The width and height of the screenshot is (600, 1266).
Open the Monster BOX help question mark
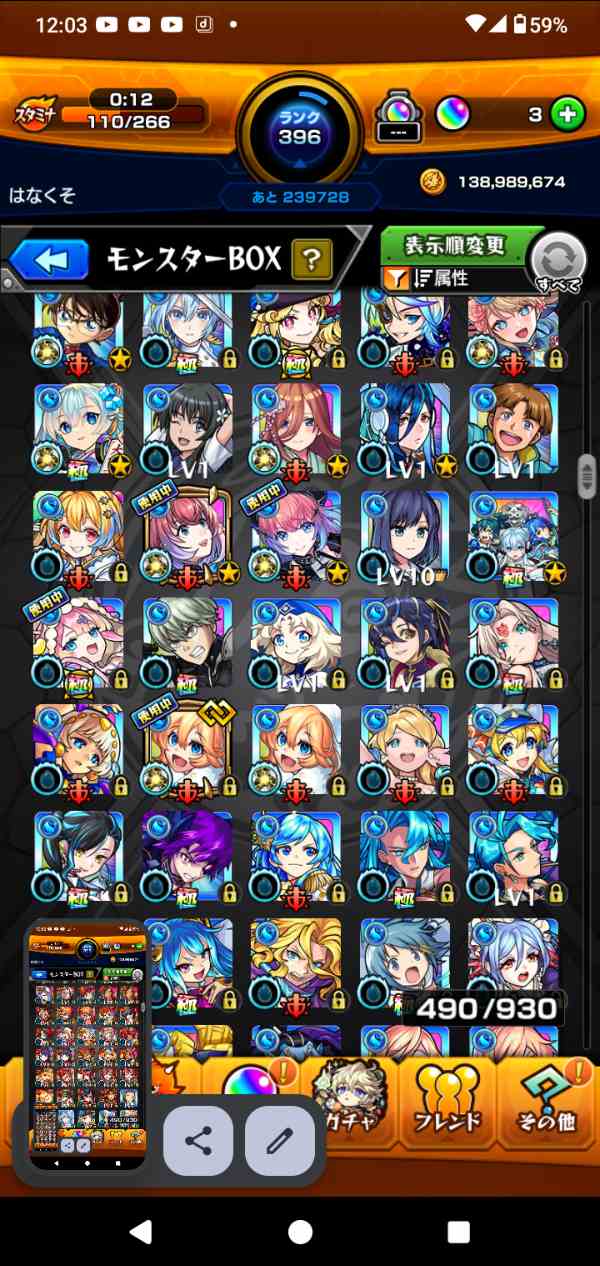pos(311,261)
